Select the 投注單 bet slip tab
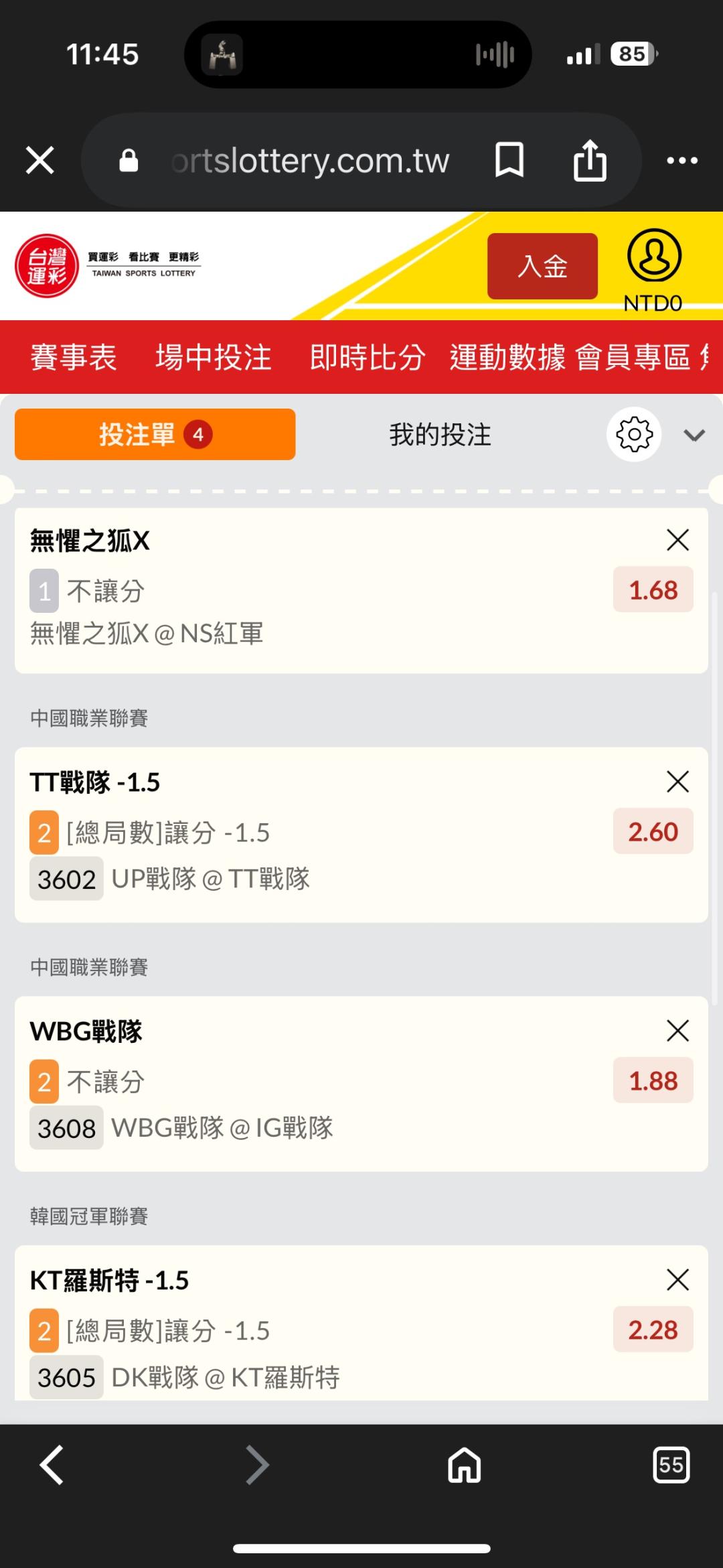The height and width of the screenshot is (1568, 723). [155, 434]
